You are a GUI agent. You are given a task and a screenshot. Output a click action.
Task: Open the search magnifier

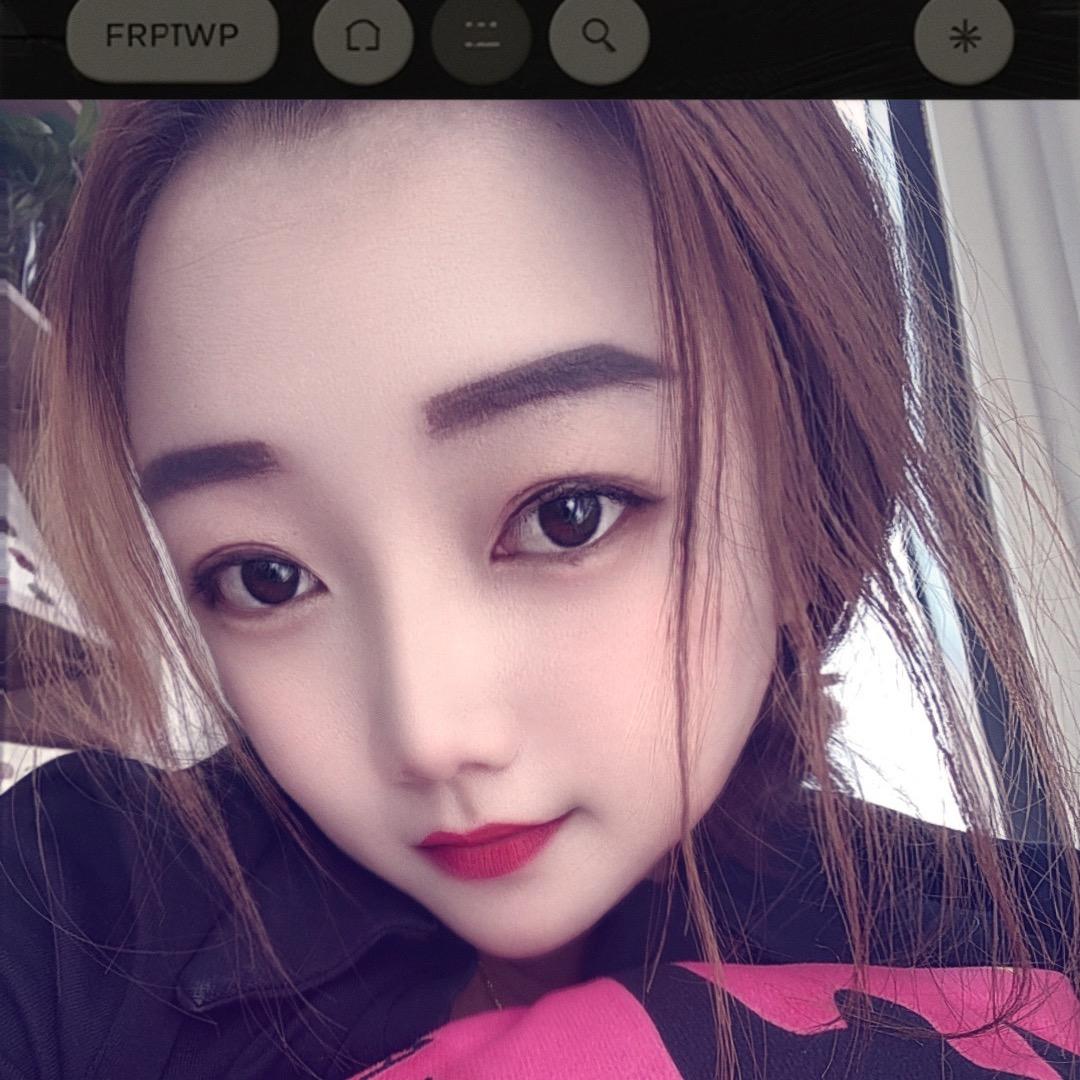click(x=599, y=37)
